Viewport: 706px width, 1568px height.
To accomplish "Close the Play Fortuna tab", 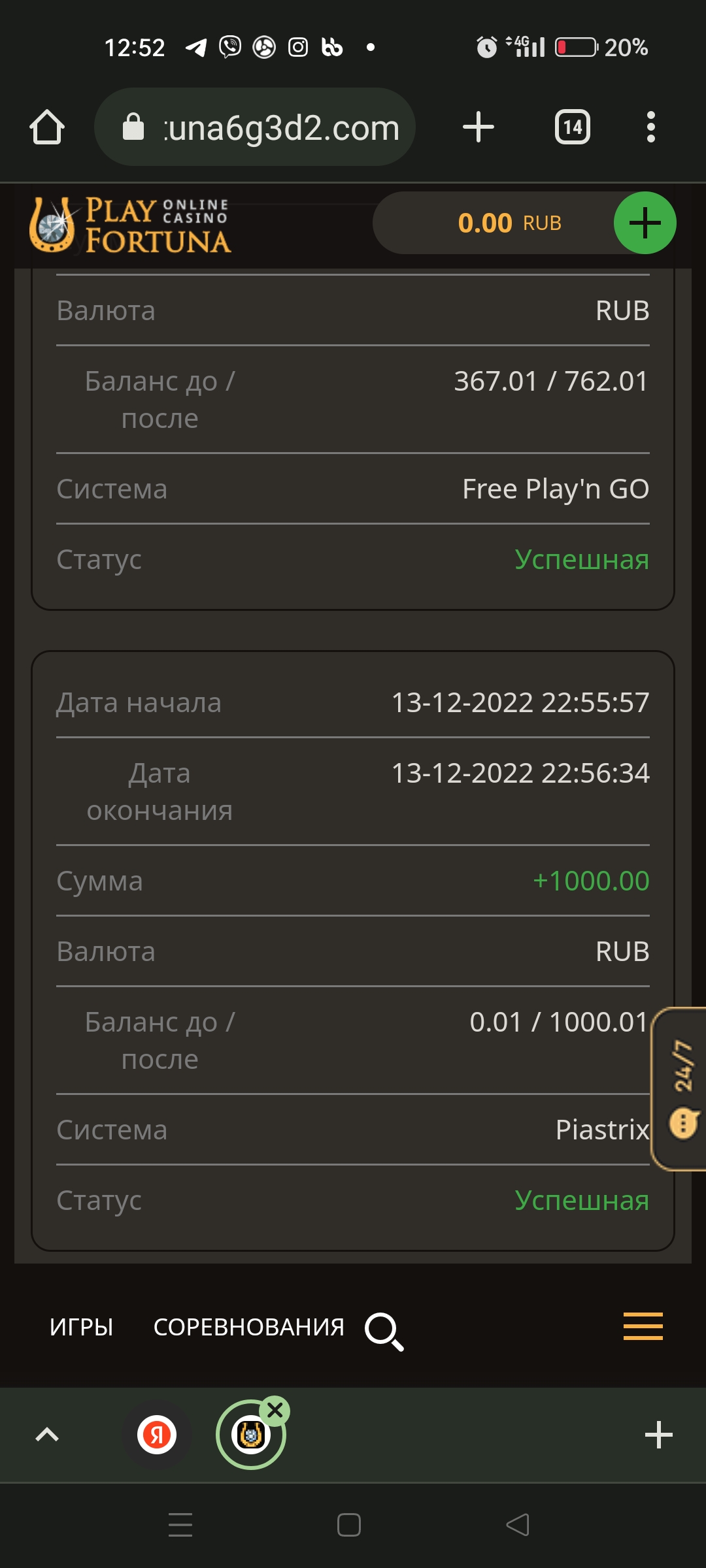I will [275, 1411].
